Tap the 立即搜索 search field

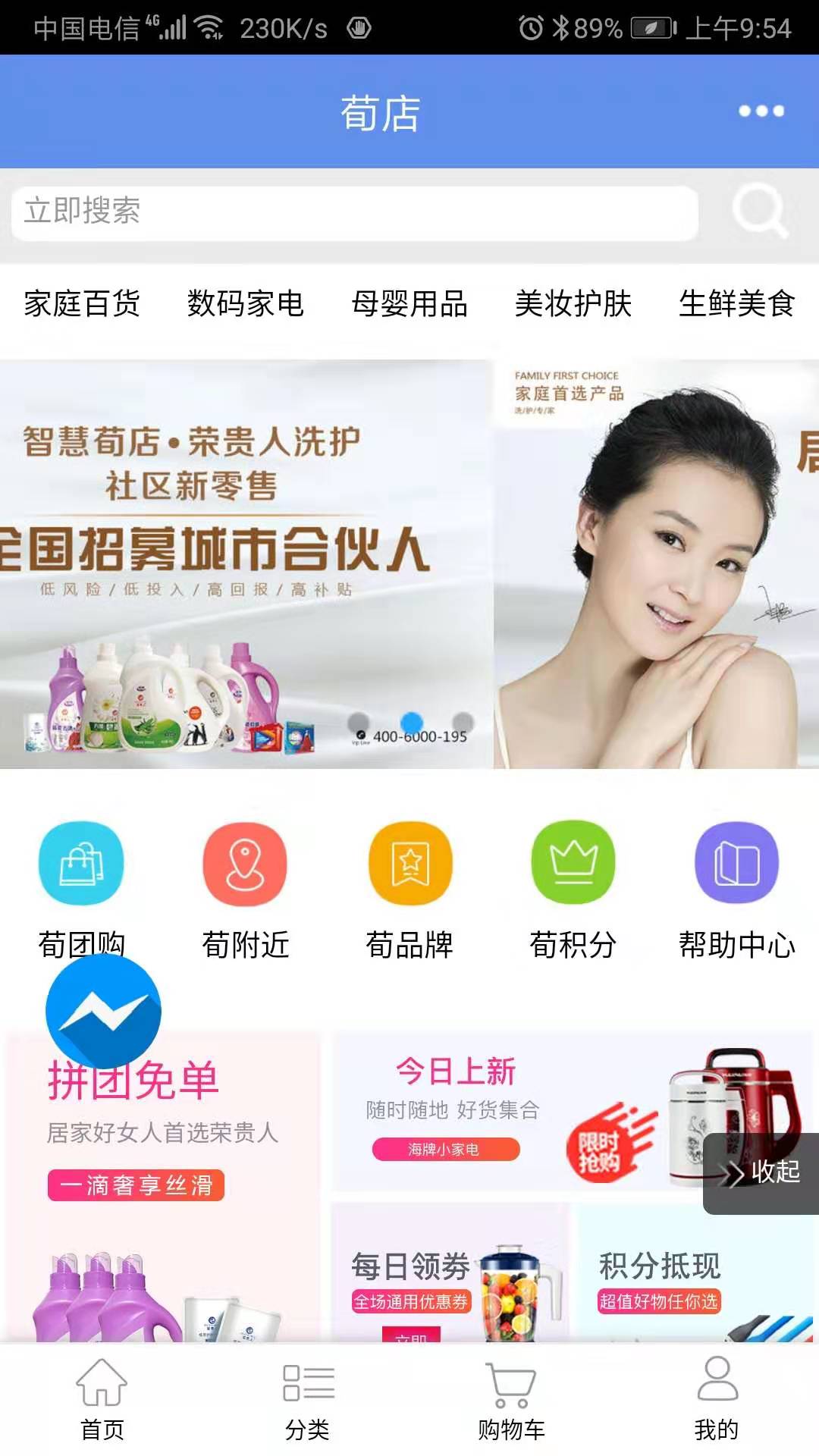354,213
